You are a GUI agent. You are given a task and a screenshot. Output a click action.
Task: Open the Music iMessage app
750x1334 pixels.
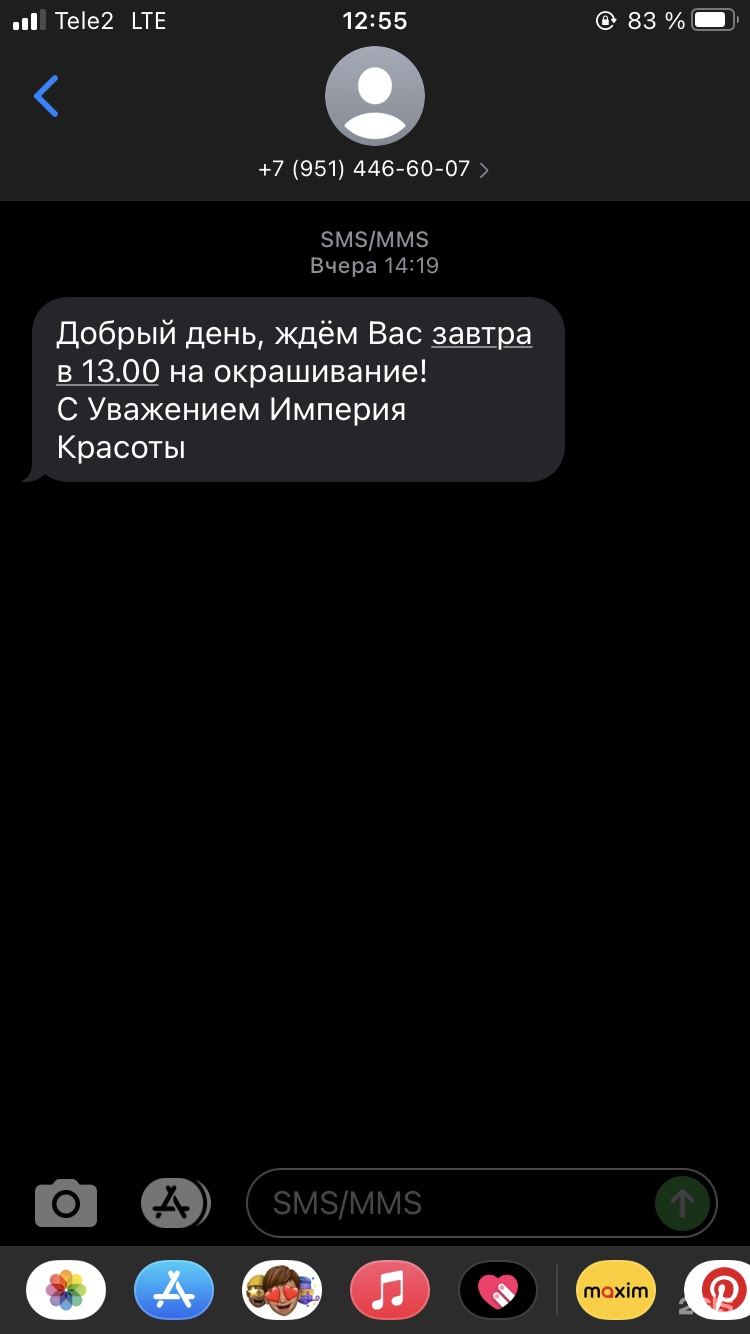pos(390,1291)
